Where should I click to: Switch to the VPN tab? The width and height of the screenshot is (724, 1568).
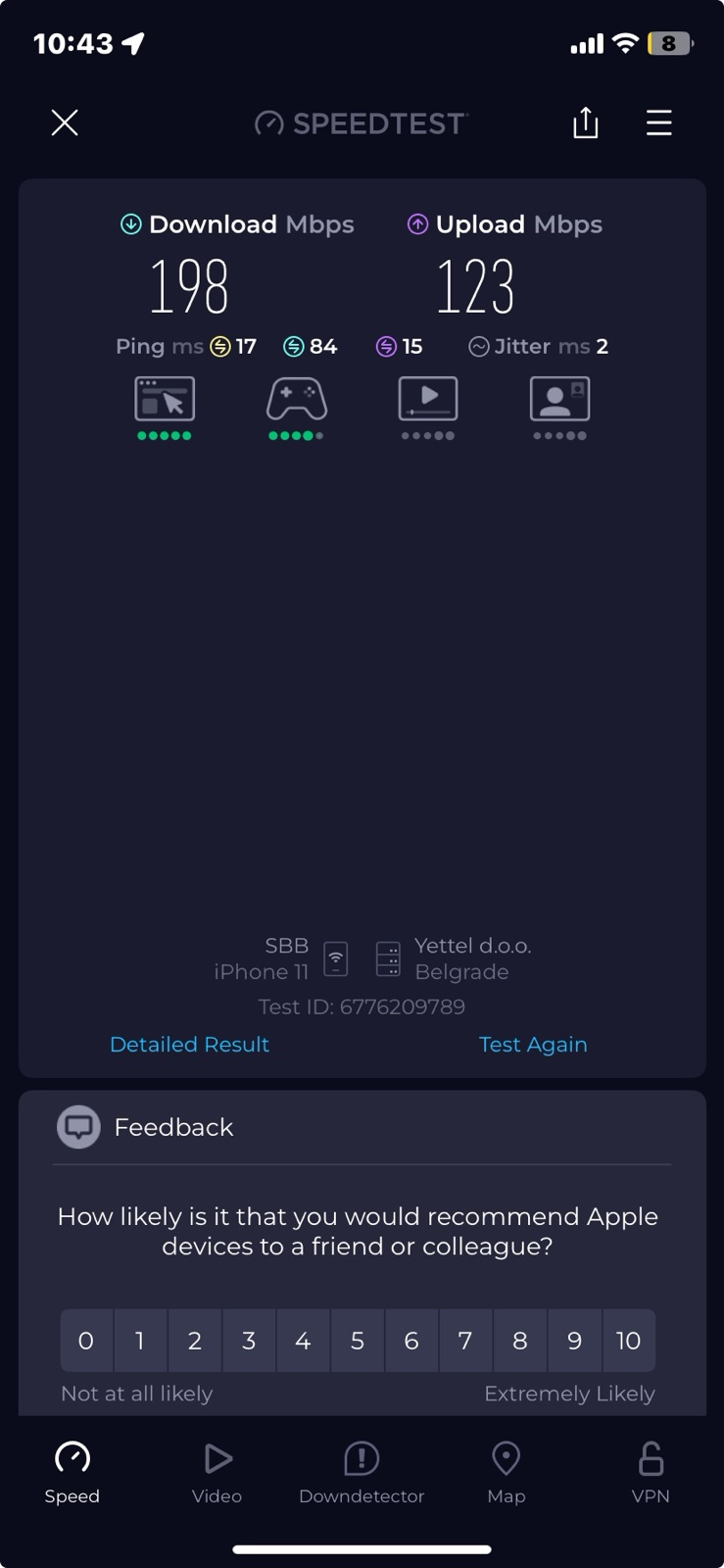[x=651, y=1473]
